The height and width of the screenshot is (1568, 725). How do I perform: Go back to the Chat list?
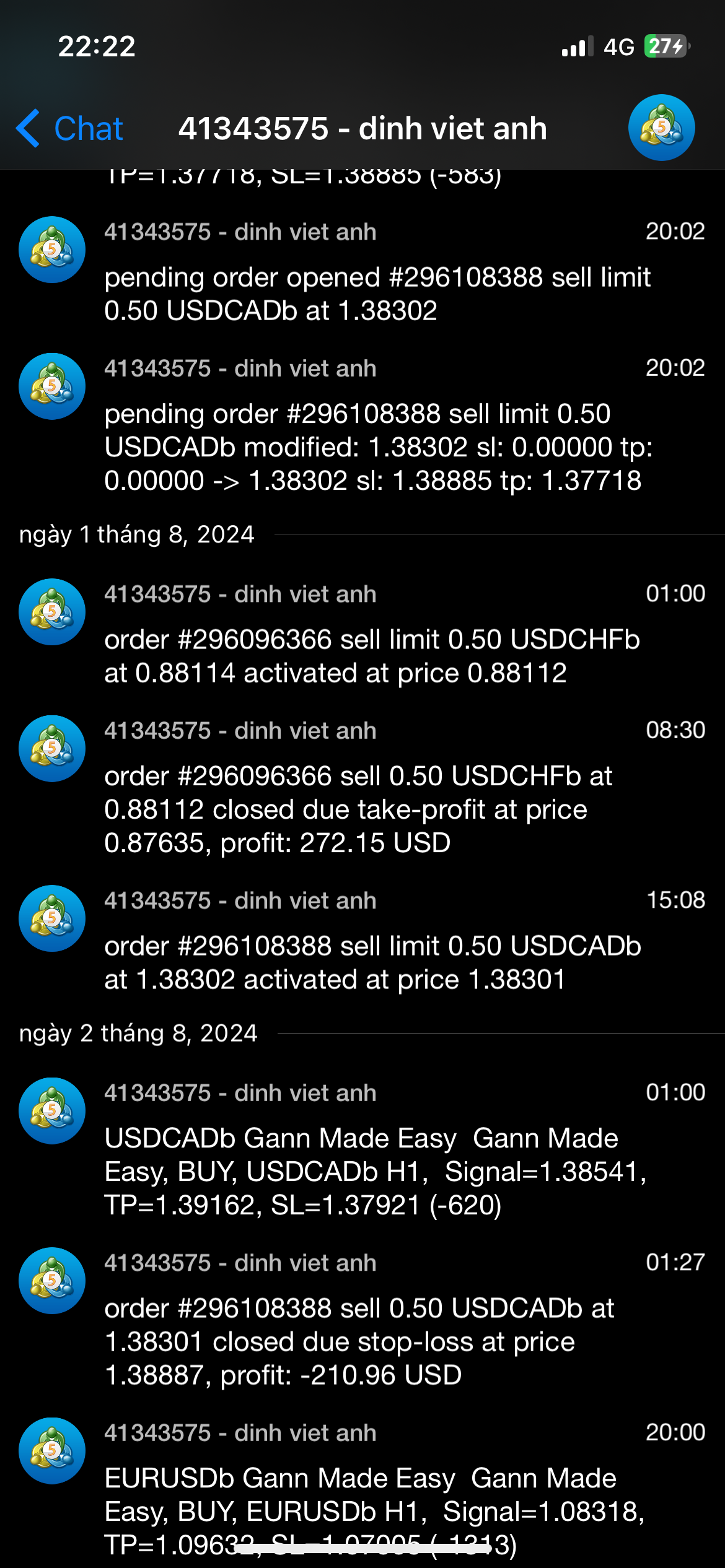click(69, 129)
